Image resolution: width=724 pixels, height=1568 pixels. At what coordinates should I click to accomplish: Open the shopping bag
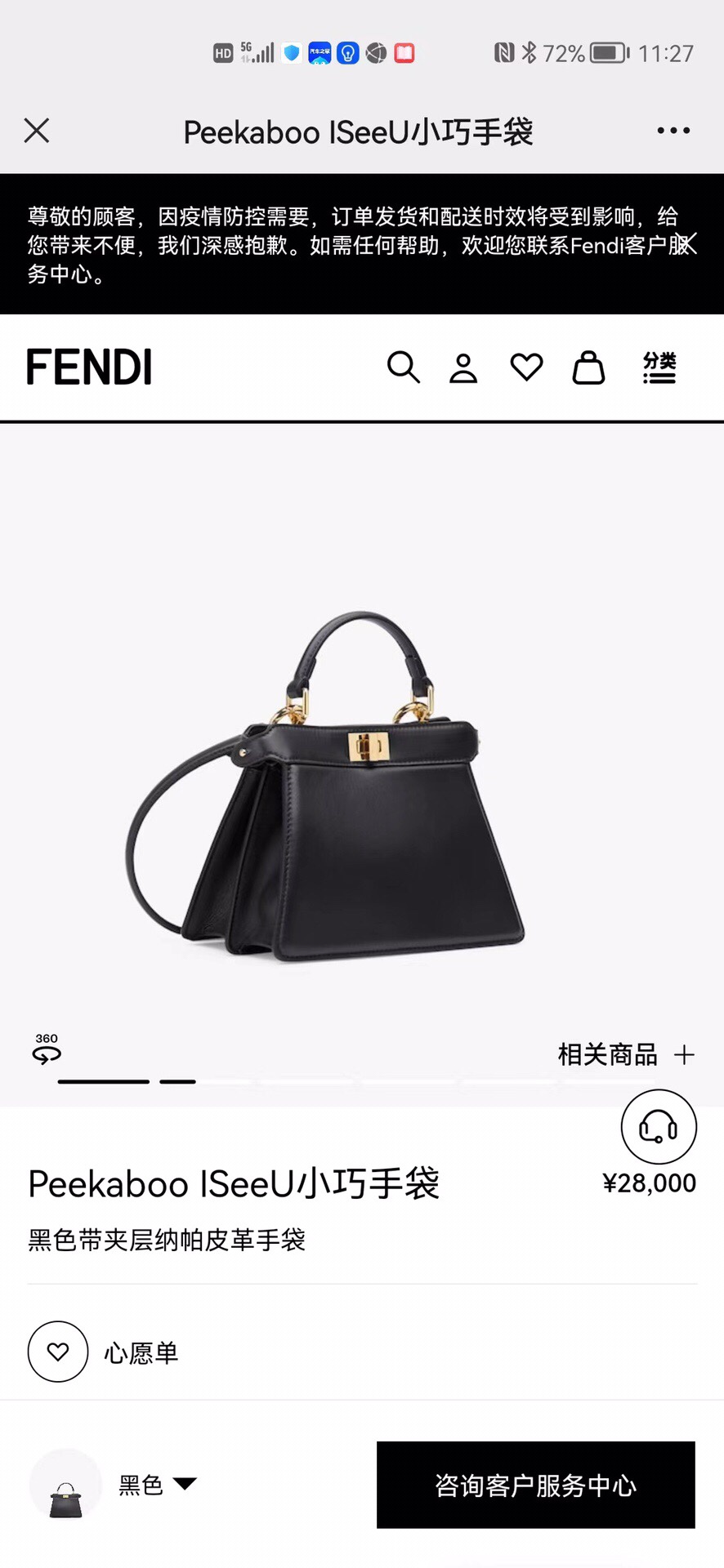tap(588, 367)
